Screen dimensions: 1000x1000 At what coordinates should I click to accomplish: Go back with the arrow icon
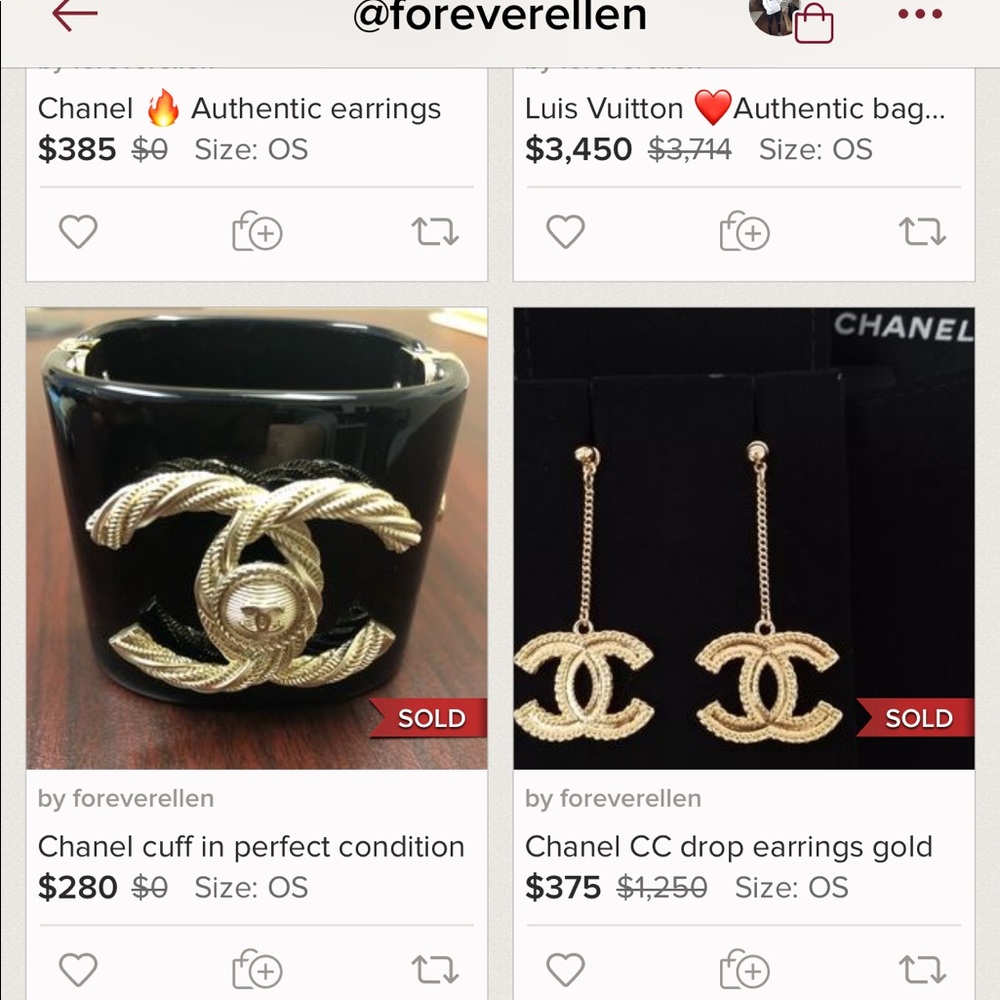pos(74,14)
